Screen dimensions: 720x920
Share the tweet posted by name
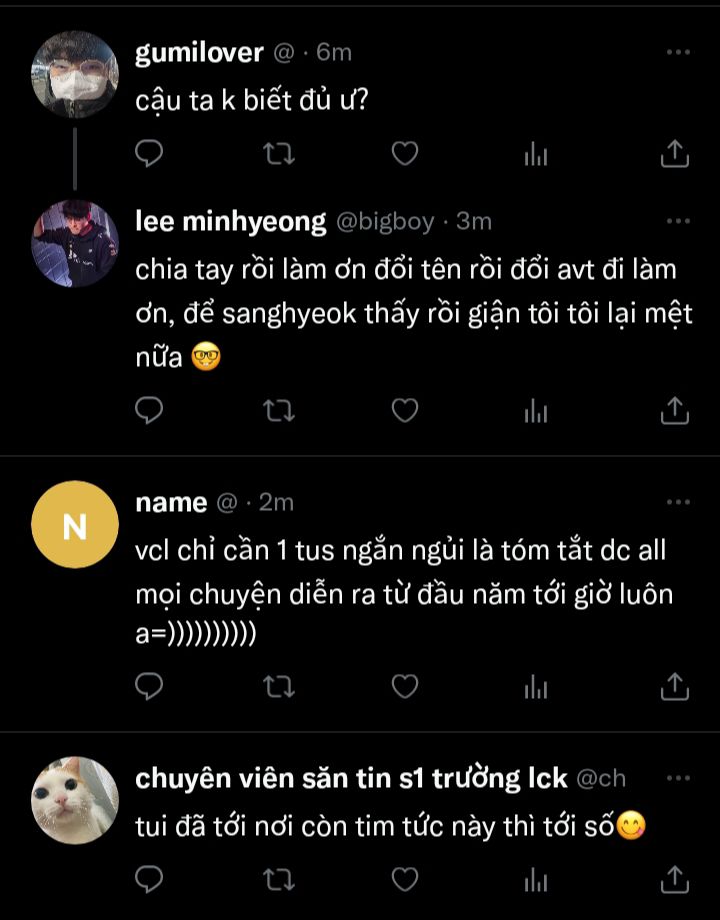coord(675,685)
